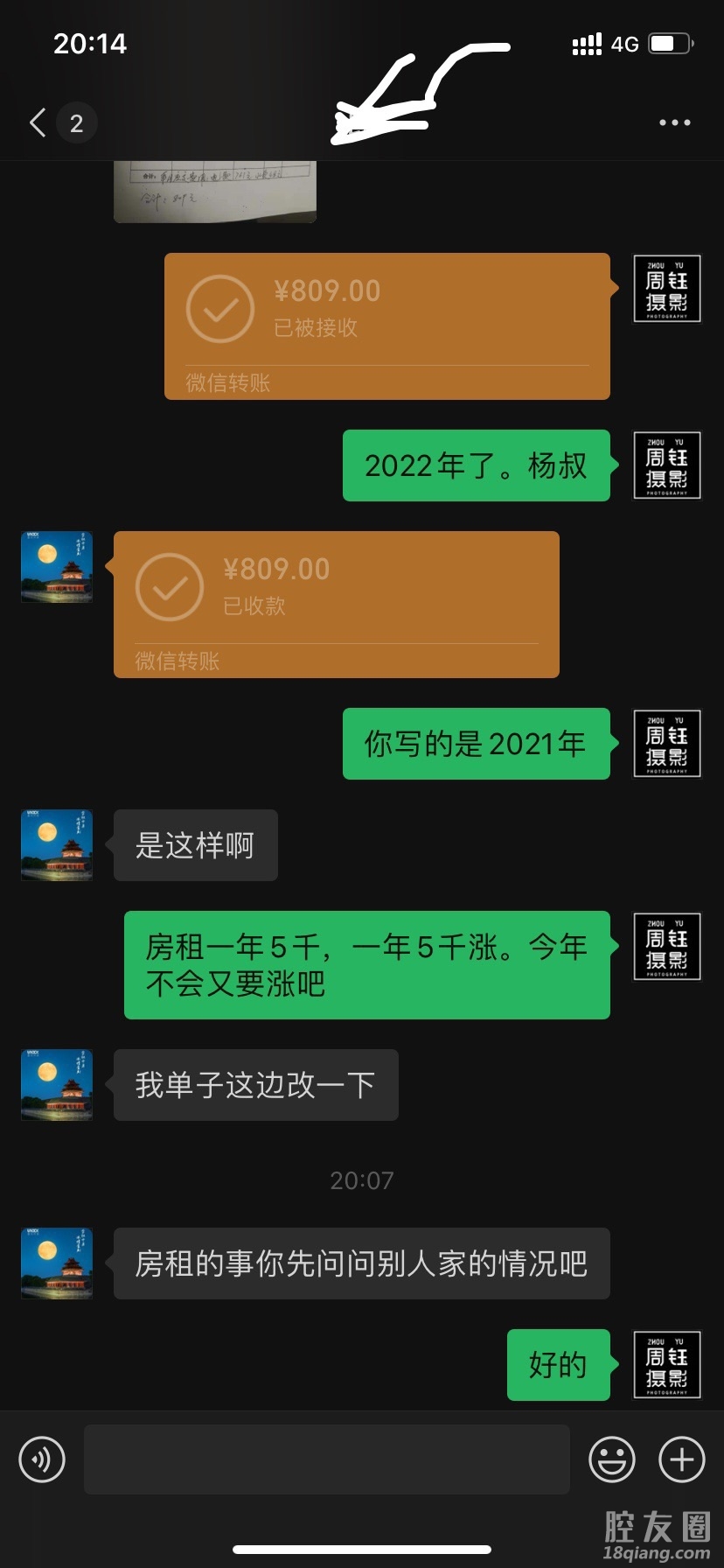This screenshot has width=724, height=1568.
Task: Tap the 周钰摄影 avatar beside 好的
Action: coord(666,1365)
